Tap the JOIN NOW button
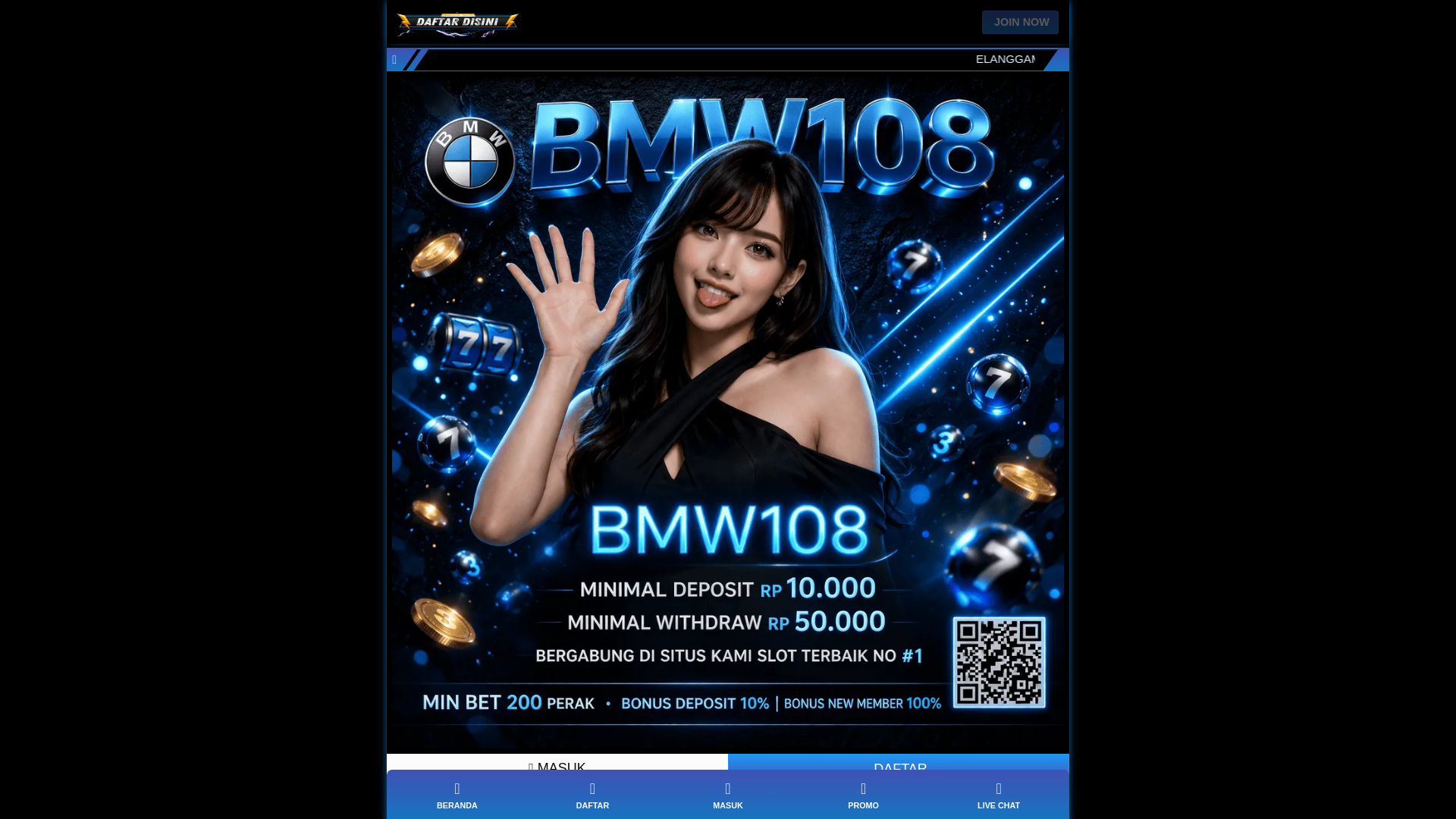 (1019, 22)
